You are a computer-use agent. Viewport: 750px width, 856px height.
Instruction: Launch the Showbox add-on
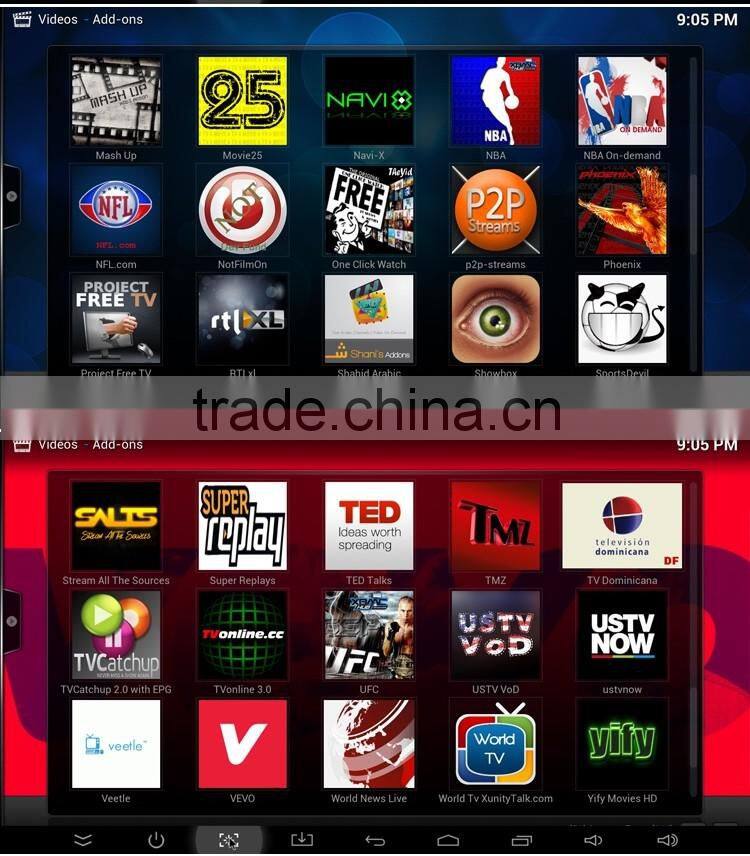point(495,317)
